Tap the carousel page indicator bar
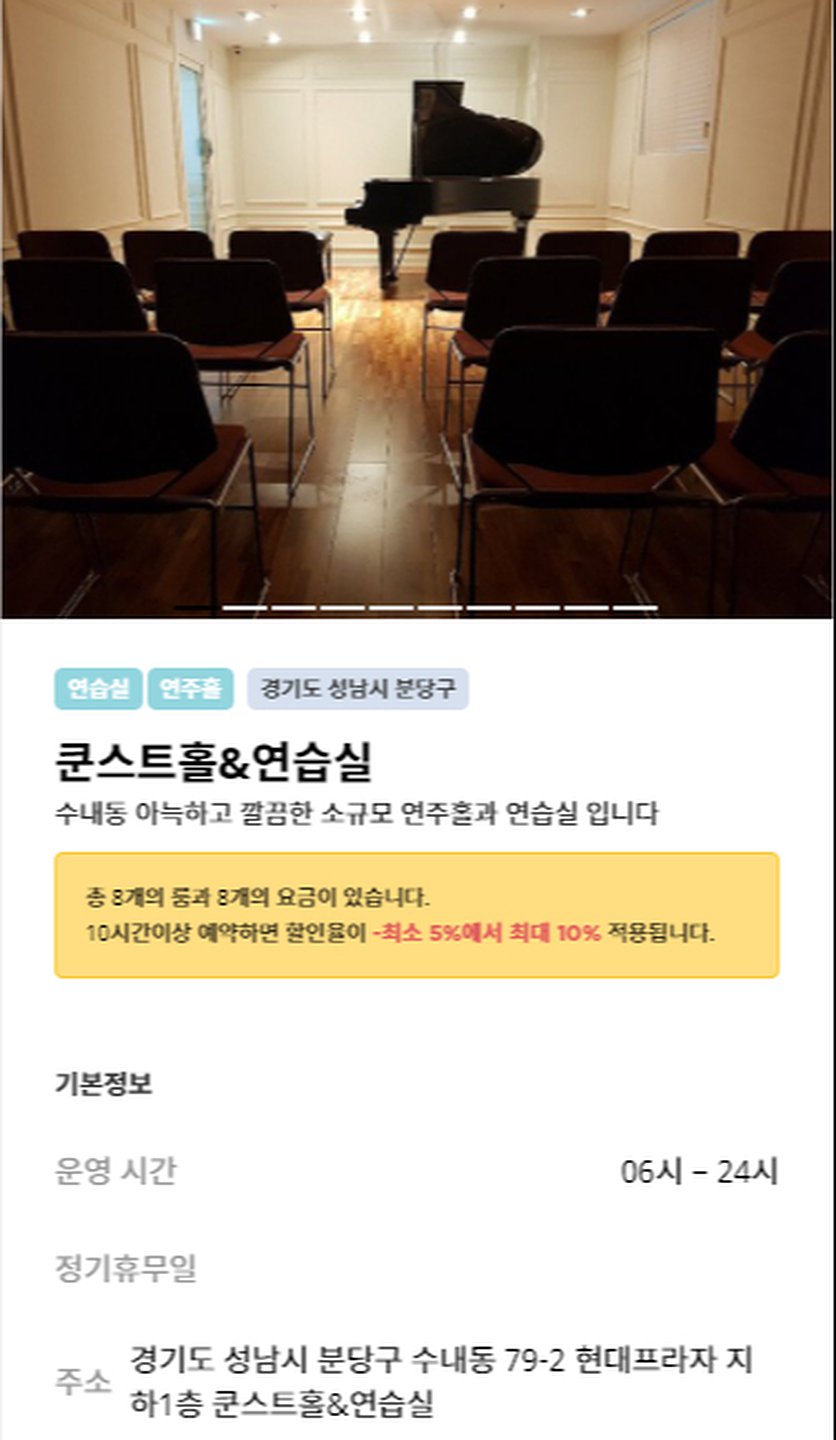The height and width of the screenshot is (1440, 836). (x=417, y=607)
